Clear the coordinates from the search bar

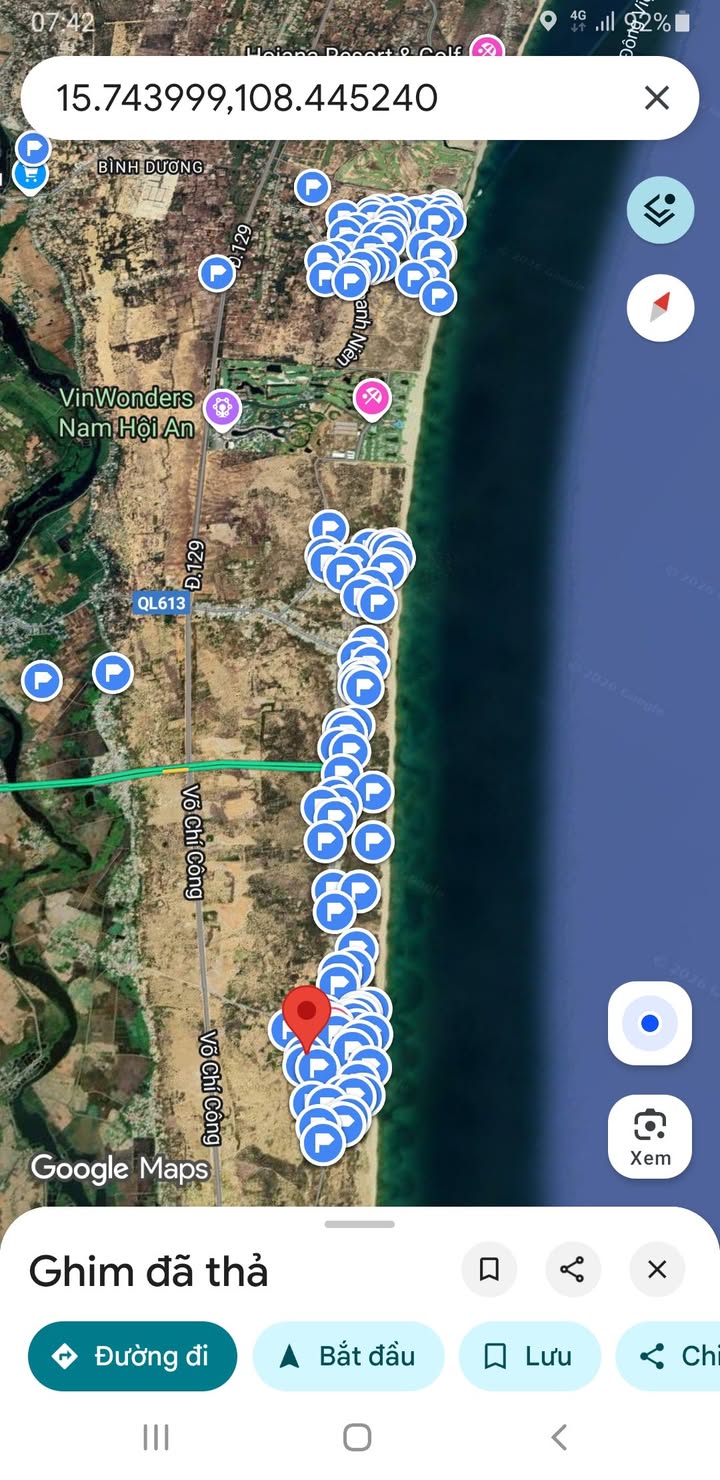pyautogui.click(x=656, y=98)
